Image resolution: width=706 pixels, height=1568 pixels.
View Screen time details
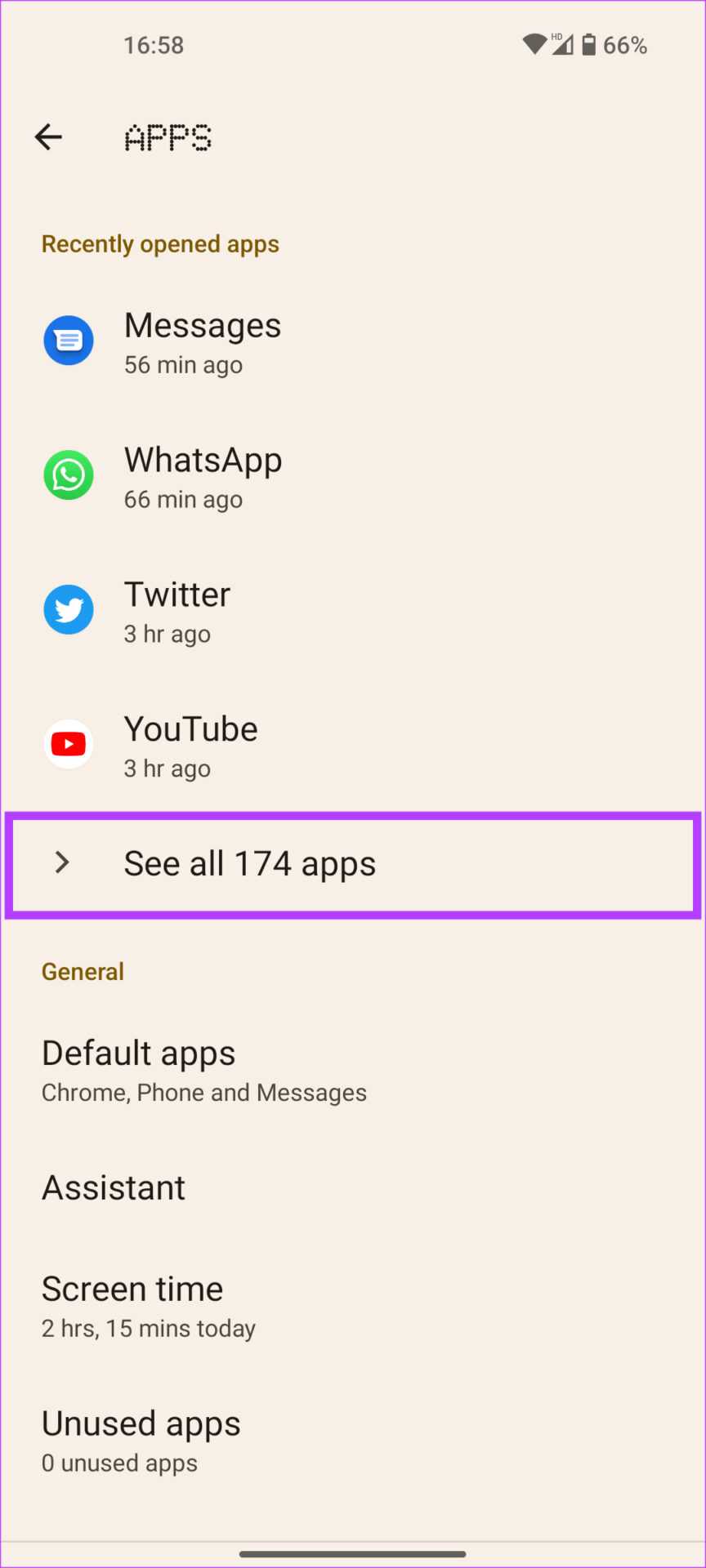click(149, 1307)
